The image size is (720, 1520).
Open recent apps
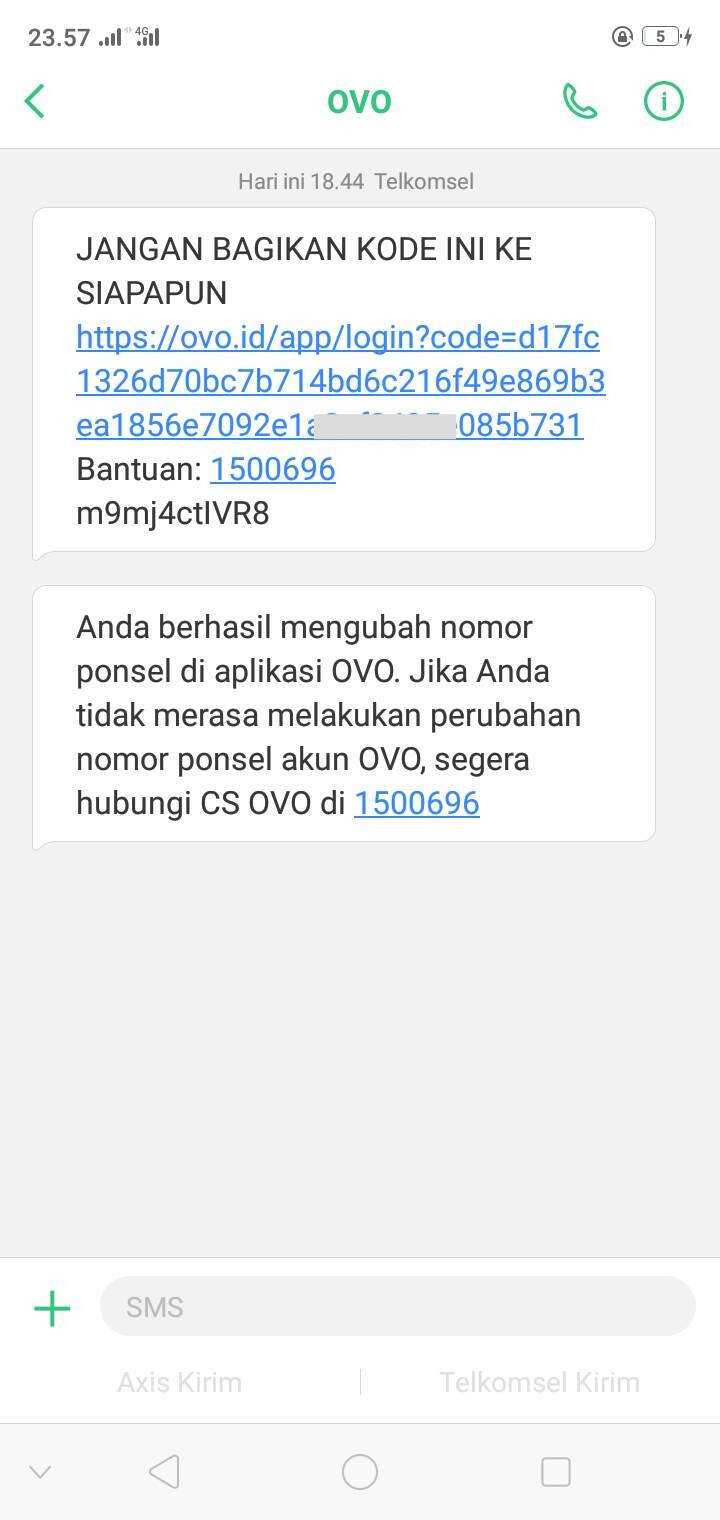click(556, 1472)
